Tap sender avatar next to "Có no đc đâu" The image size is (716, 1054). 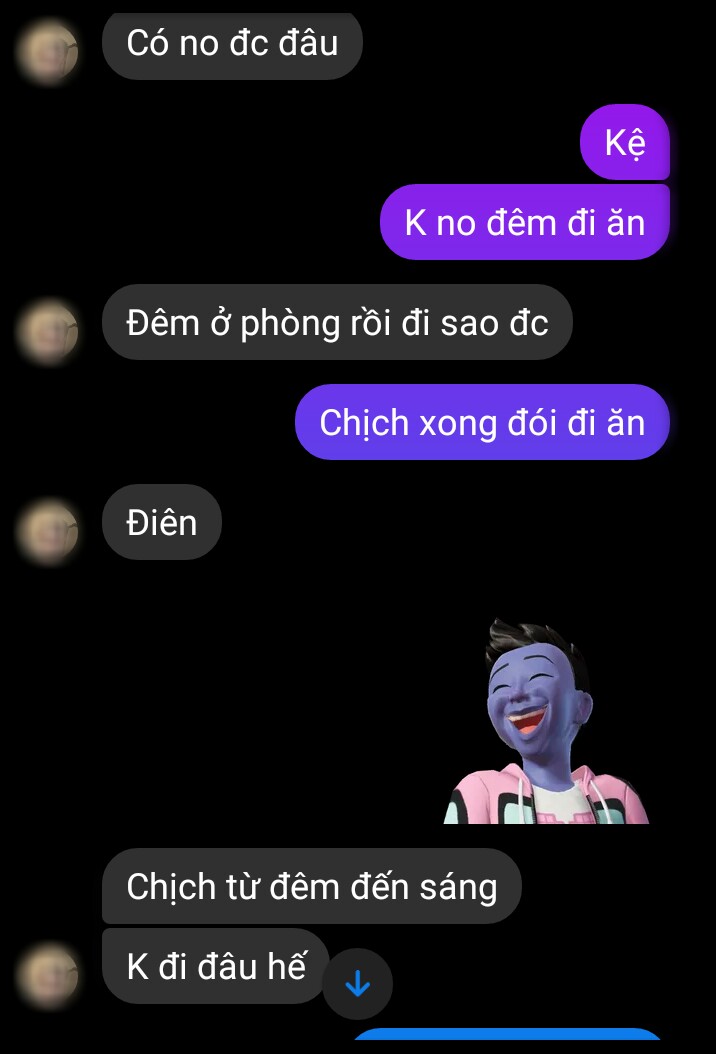(x=49, y=50)
